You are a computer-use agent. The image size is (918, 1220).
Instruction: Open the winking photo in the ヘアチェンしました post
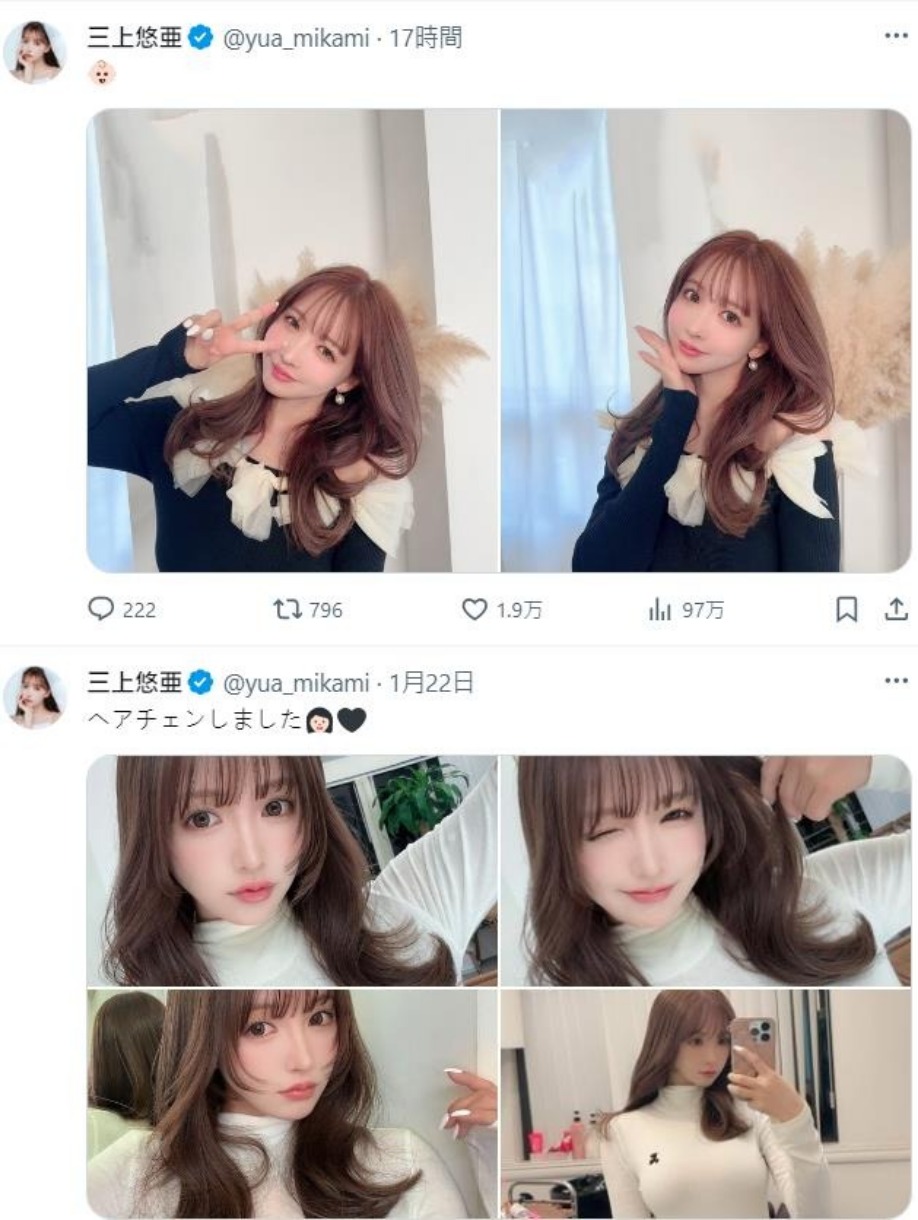706,870
